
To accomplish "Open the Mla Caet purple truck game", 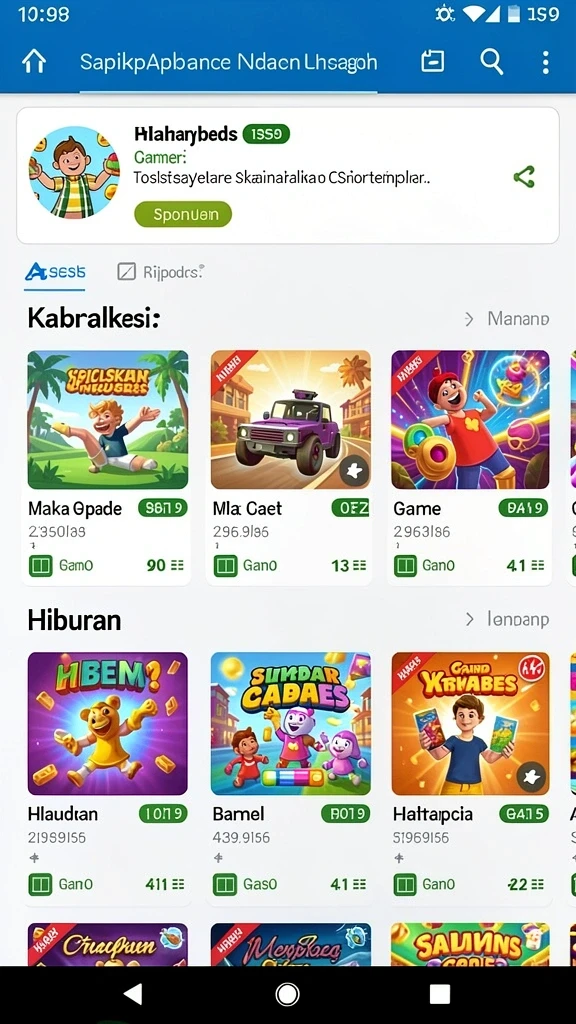I will 291,467.
